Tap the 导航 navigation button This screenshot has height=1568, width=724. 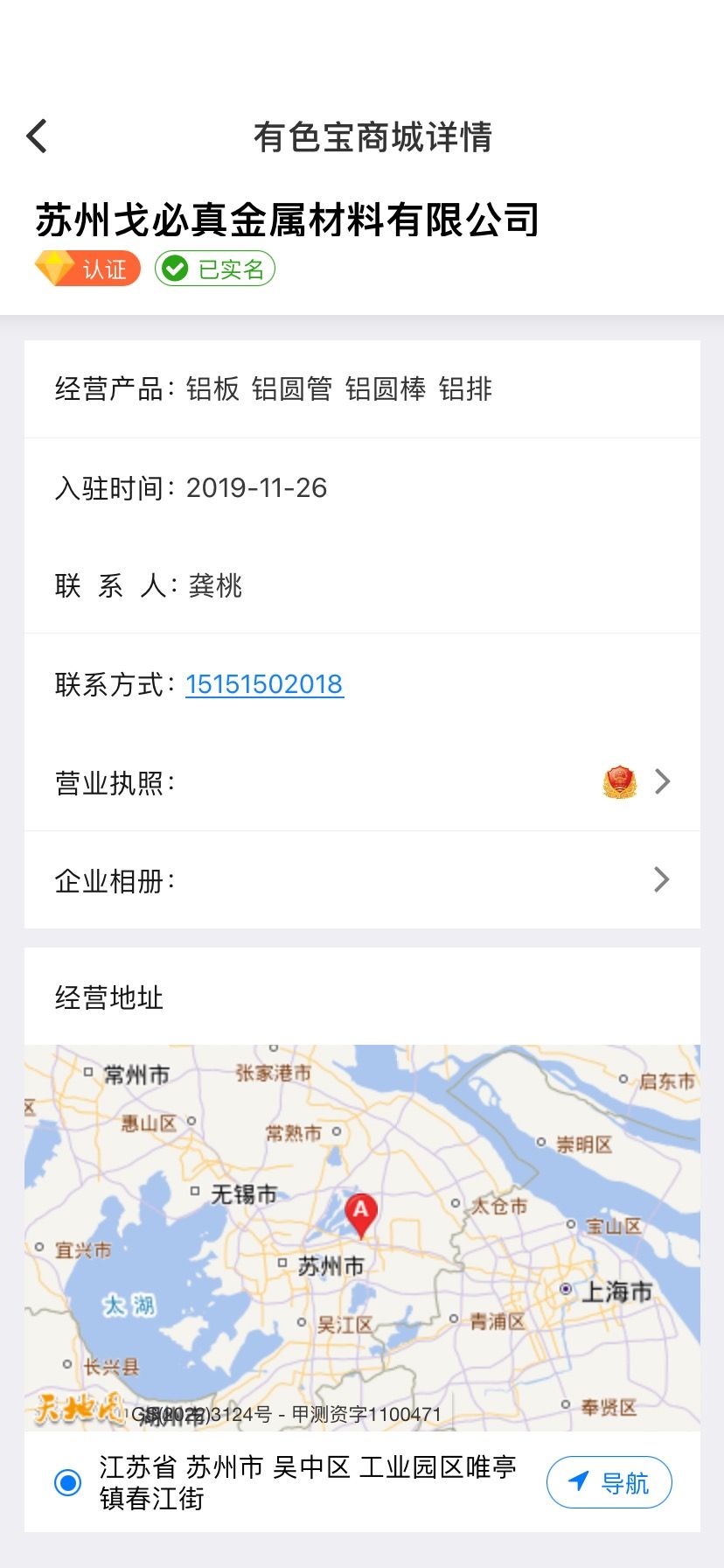click(x=609, y=1482)
